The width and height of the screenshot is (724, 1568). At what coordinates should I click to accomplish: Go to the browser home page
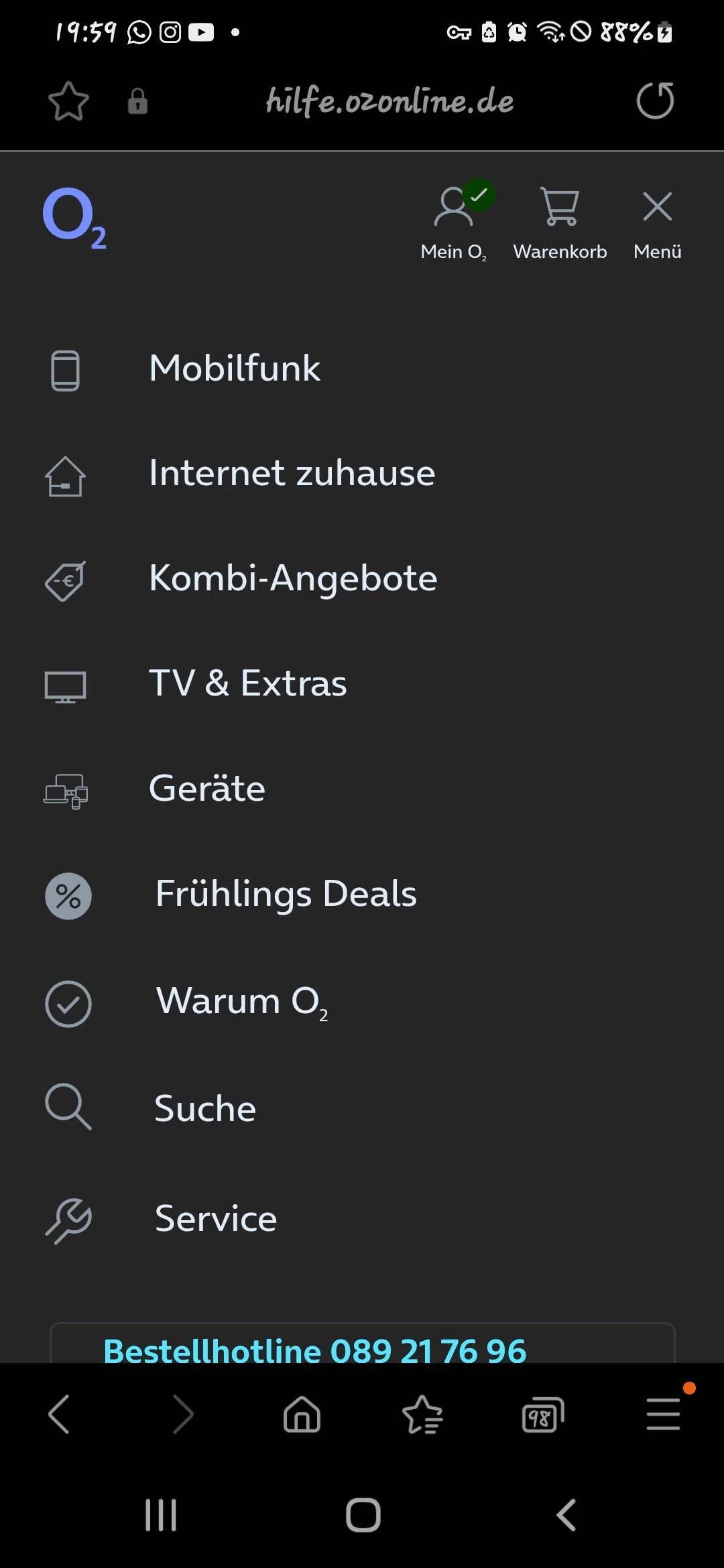click(x=302, y=1414)
